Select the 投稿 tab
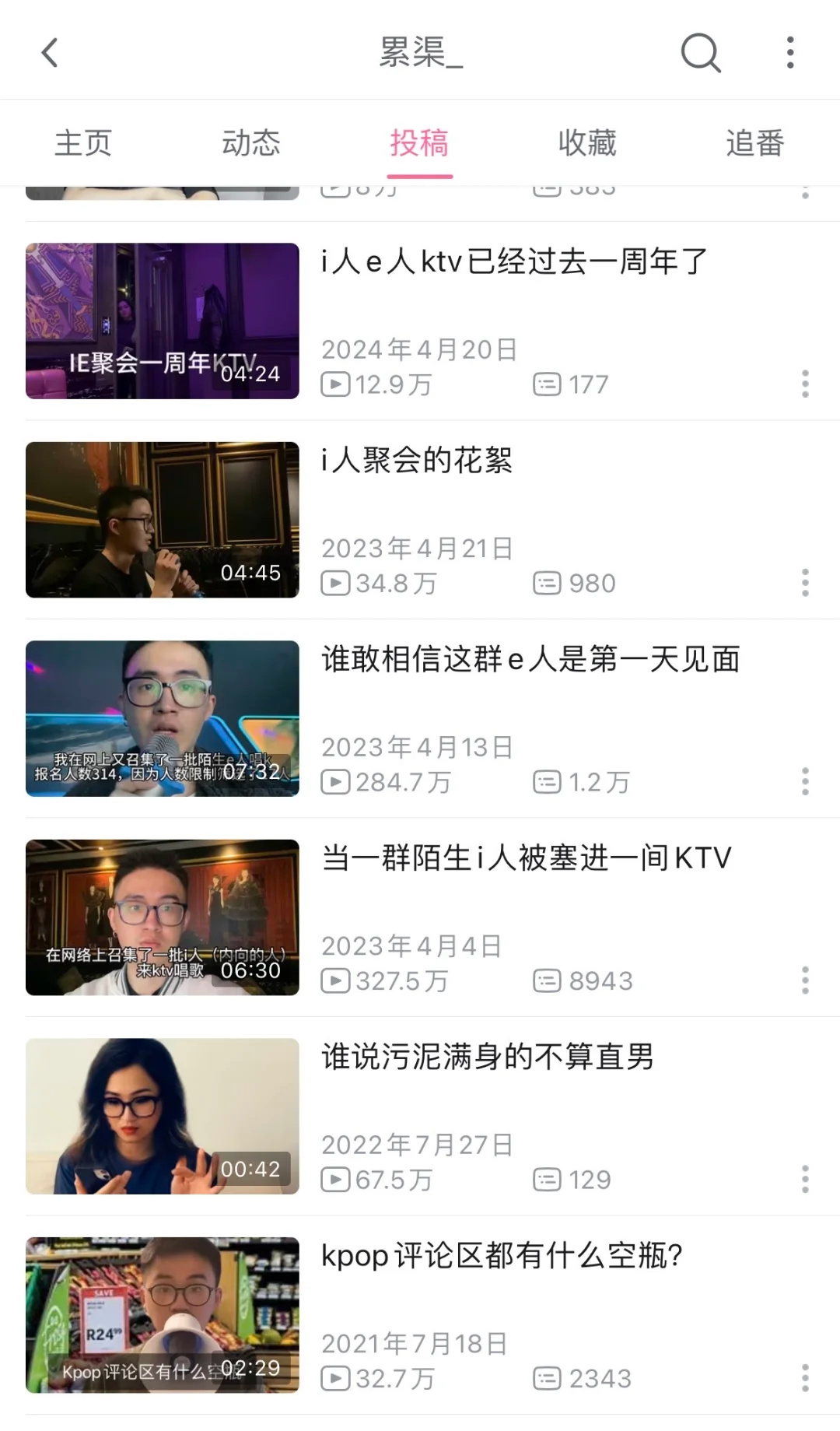840x1431 pixels. click(419, 143)
